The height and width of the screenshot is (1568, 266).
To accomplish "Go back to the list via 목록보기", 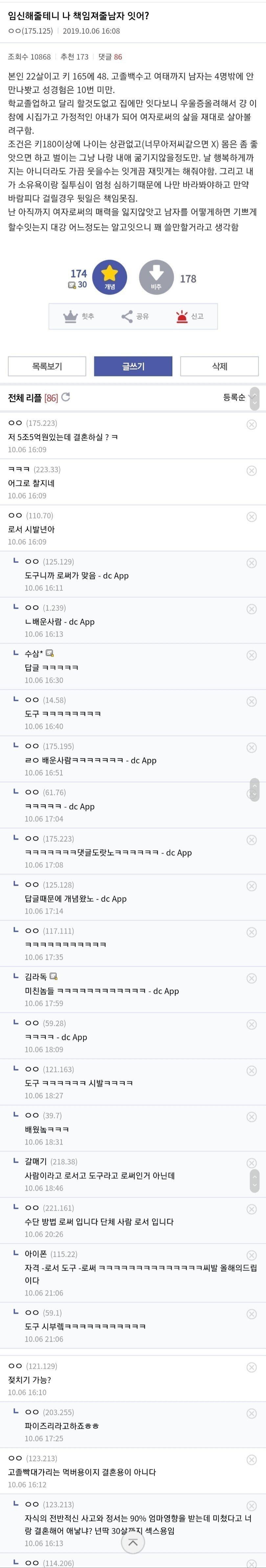I will [x=47, y=366].
